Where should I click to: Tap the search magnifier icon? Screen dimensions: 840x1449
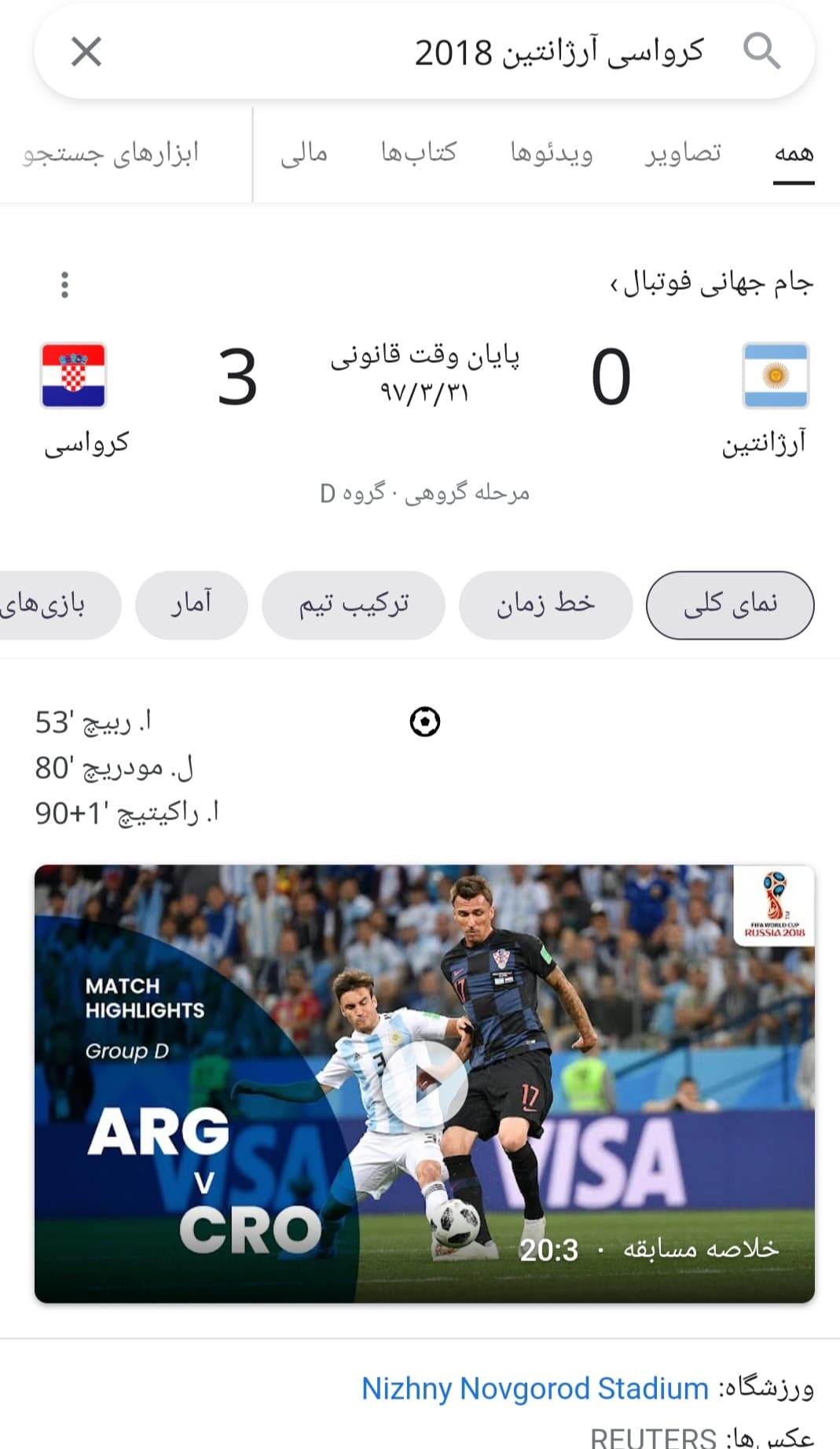tap(761, 53)
